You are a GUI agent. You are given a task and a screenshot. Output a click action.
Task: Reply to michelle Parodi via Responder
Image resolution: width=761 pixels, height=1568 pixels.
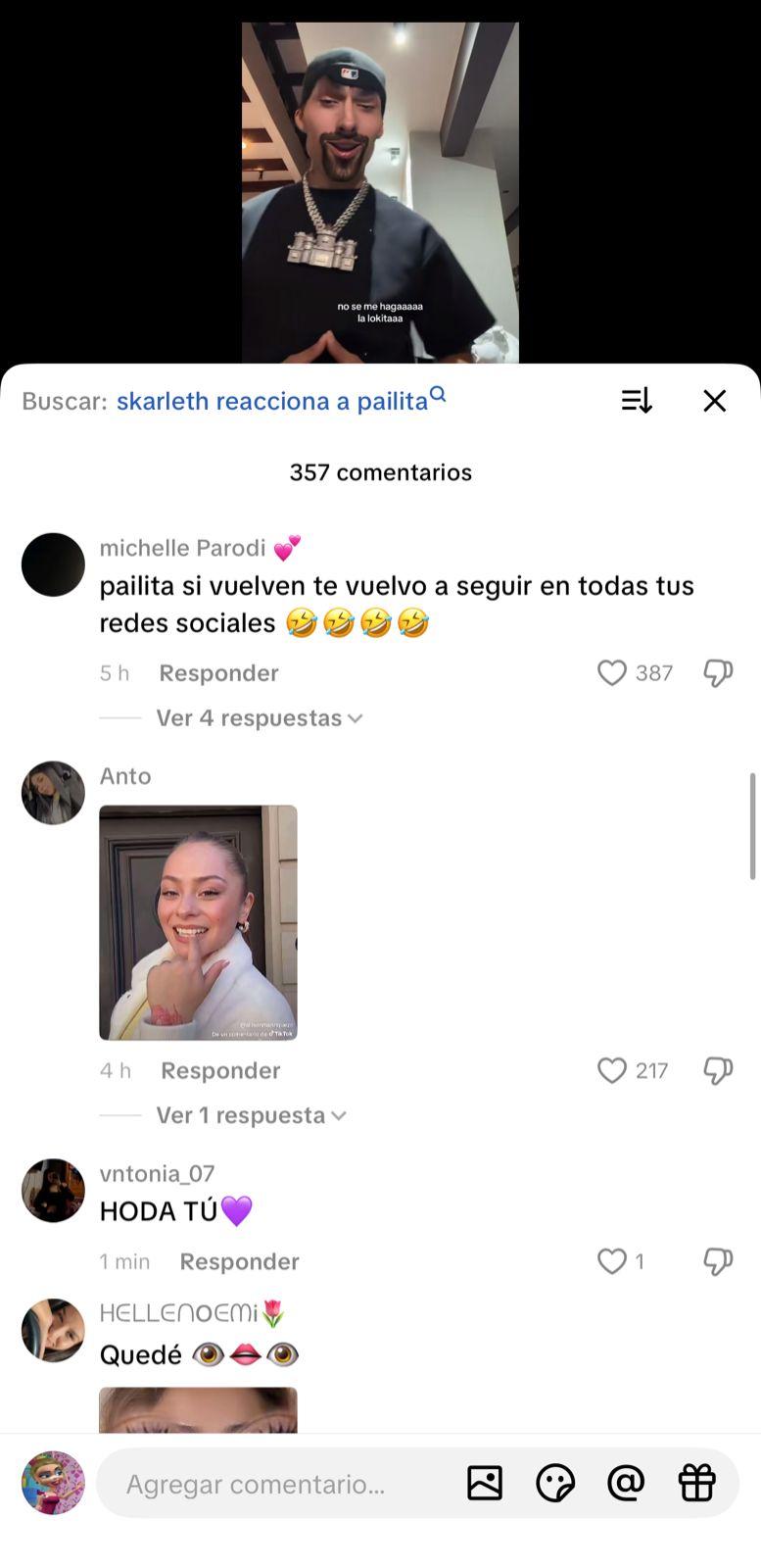tap(218, 672)
